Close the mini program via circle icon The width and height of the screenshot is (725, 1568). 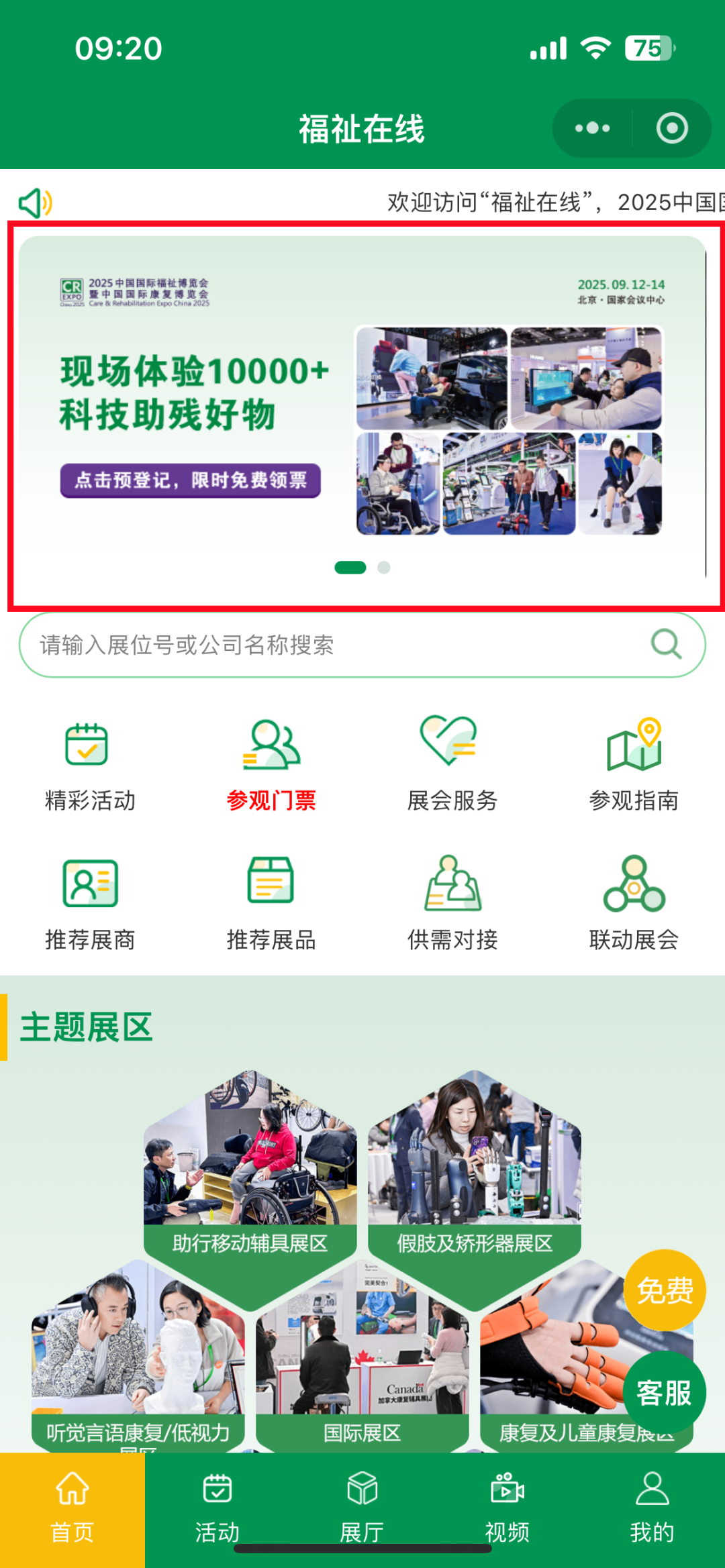[x=671, y=128]
